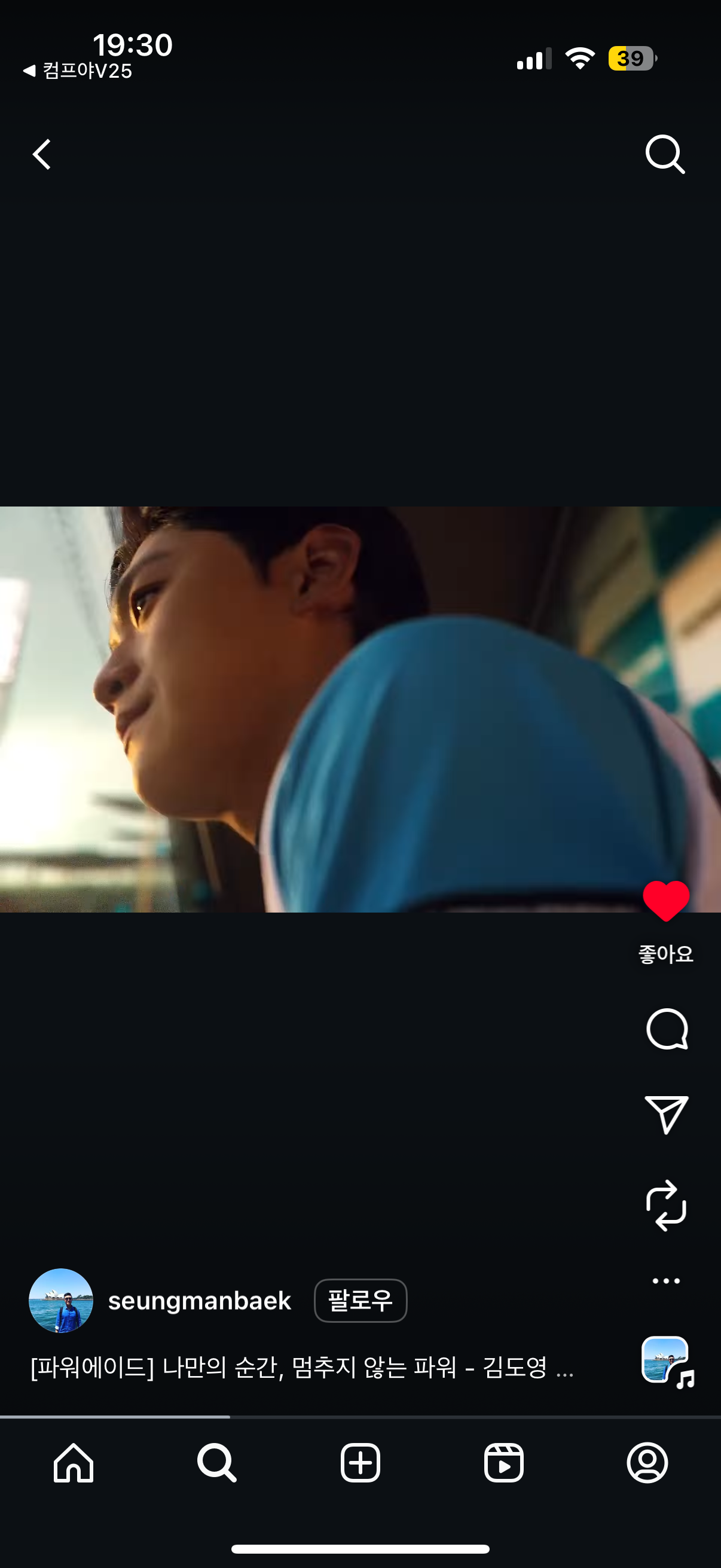The height and width of the screenshot is (1568, 721).
Task: Open the audio thumbnail with music note
Action: tap(667, 1362)
